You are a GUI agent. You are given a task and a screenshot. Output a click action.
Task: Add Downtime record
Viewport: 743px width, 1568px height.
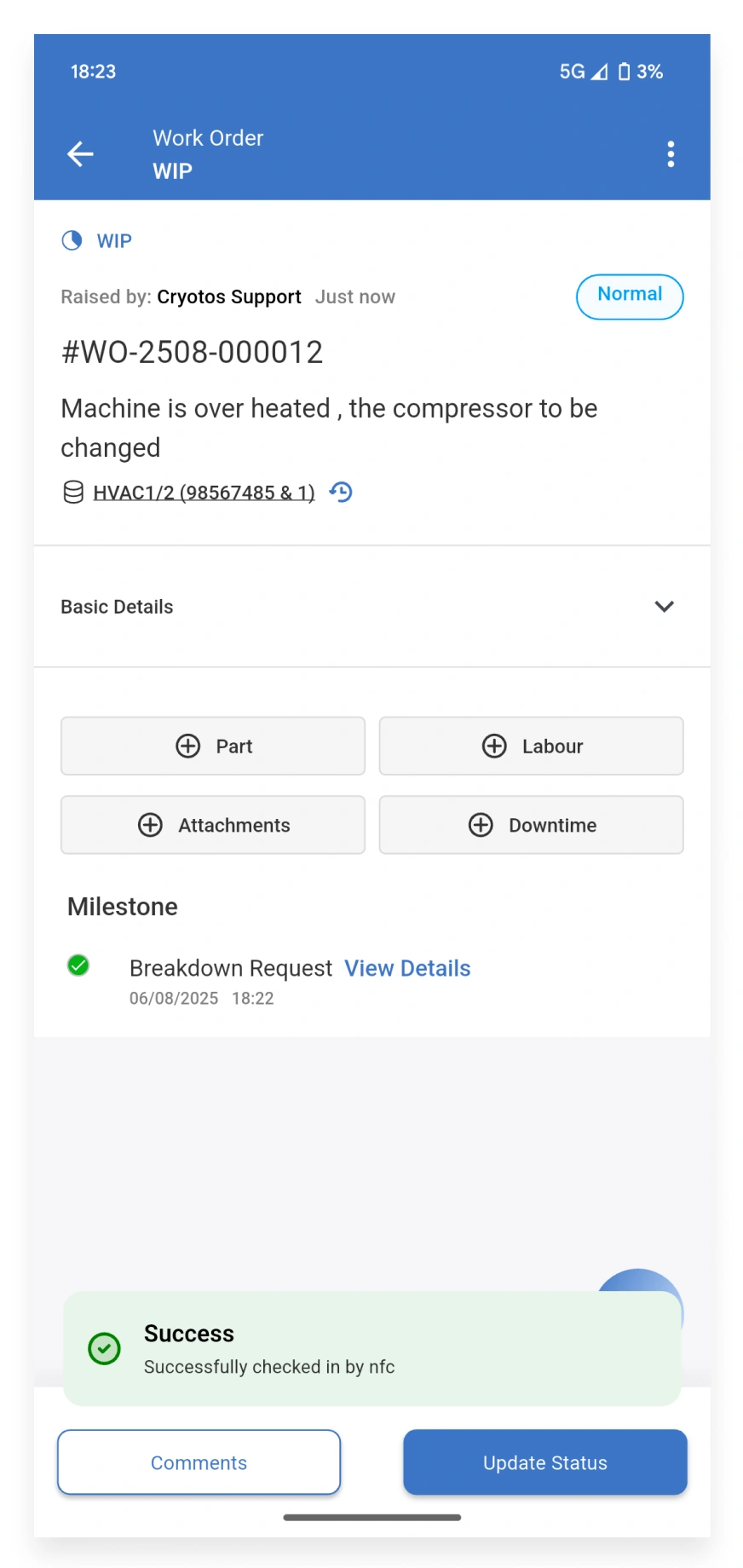tap(532, 825)
